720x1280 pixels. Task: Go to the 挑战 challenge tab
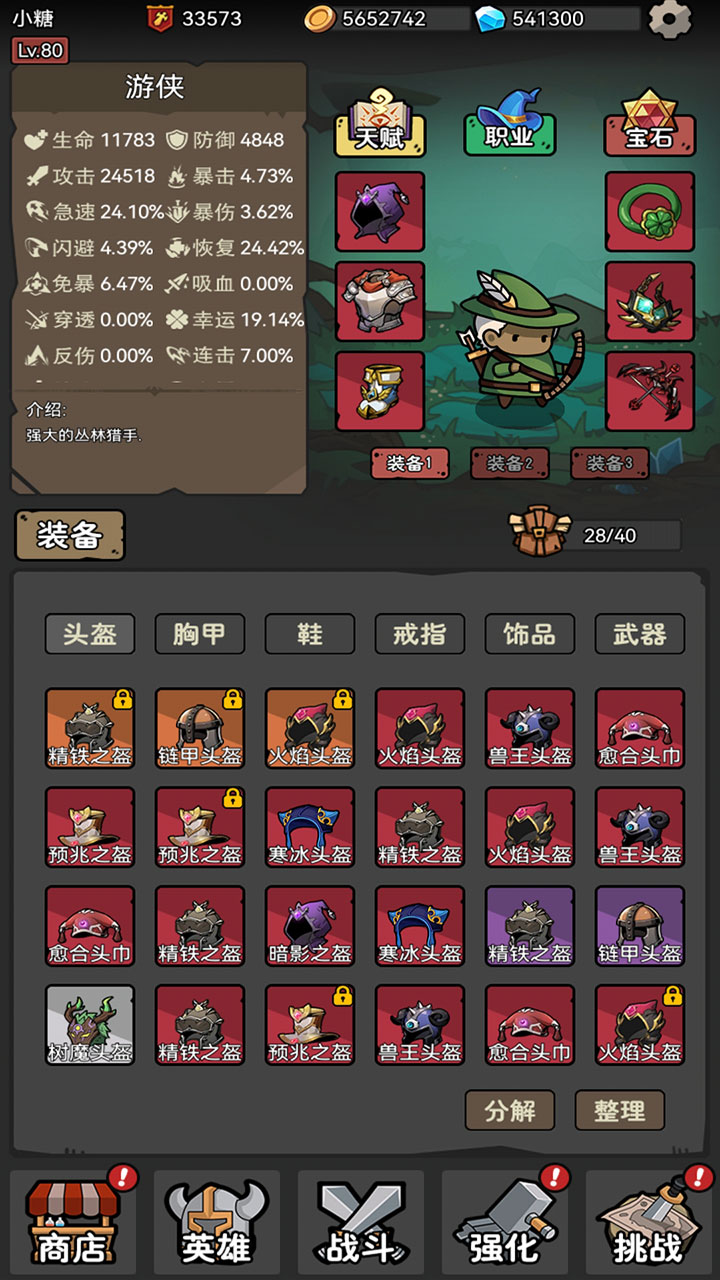pos(648,1220)
